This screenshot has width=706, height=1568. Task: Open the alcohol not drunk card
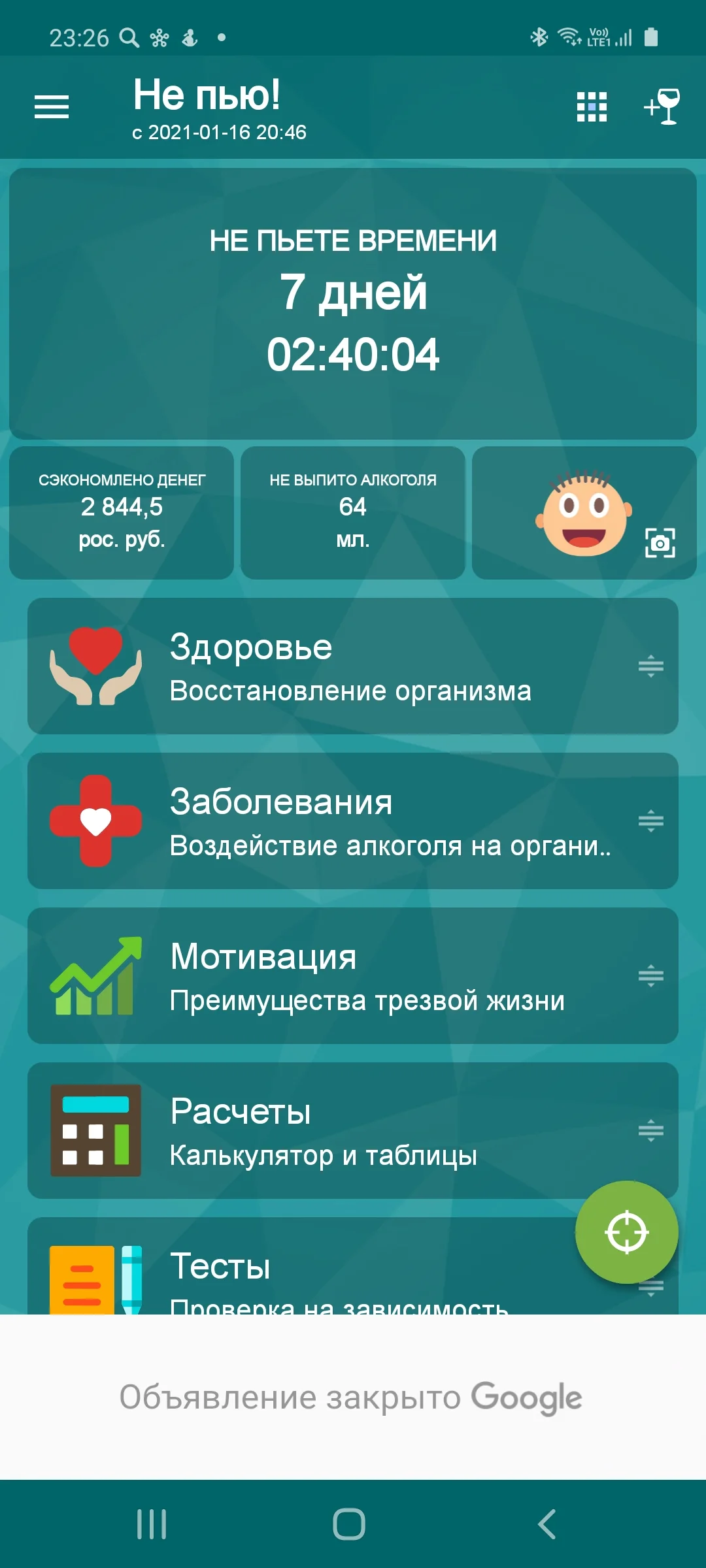click(353, 512)
